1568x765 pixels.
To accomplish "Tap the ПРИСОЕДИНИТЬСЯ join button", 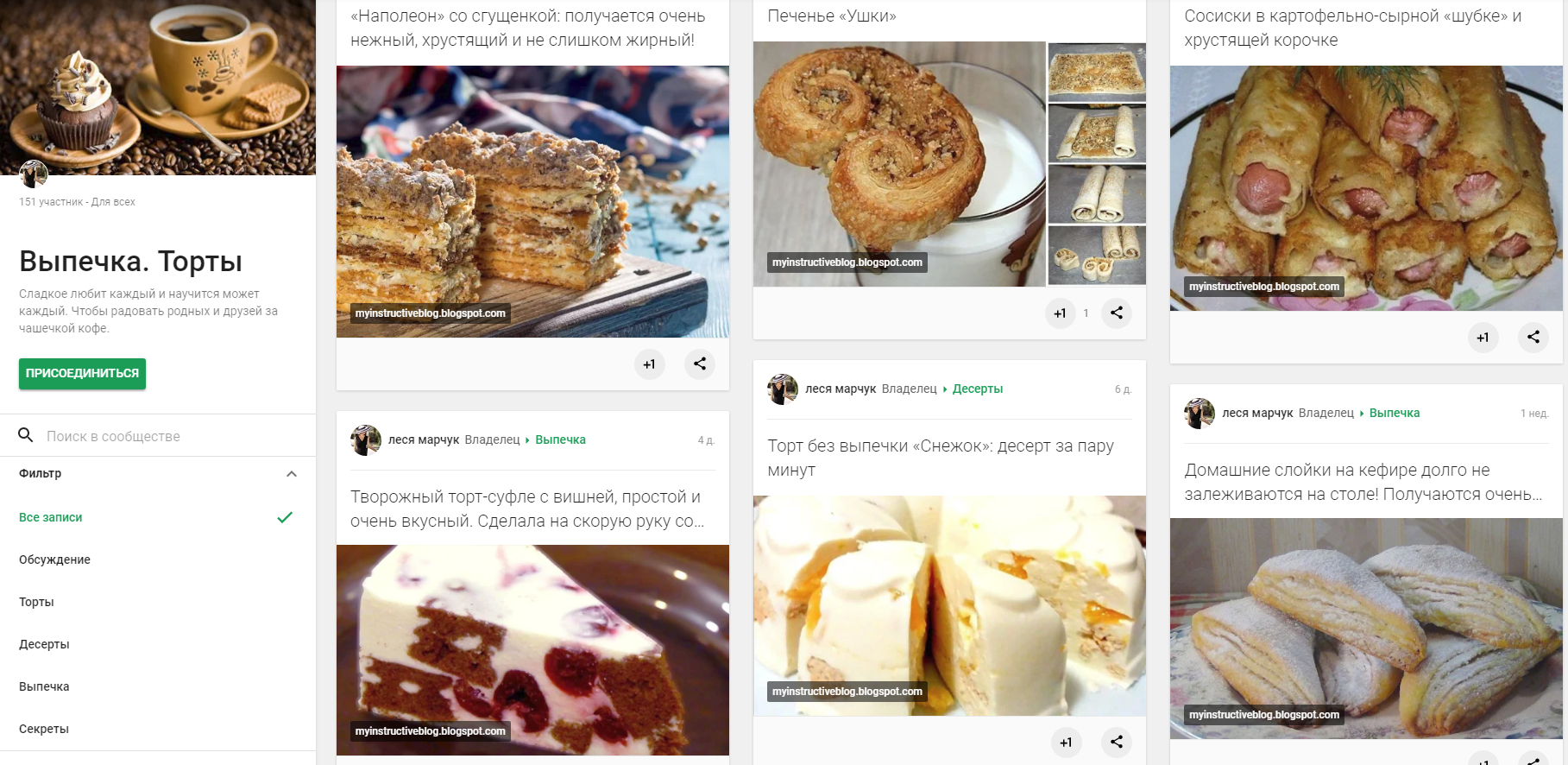I will coord(82,374).
